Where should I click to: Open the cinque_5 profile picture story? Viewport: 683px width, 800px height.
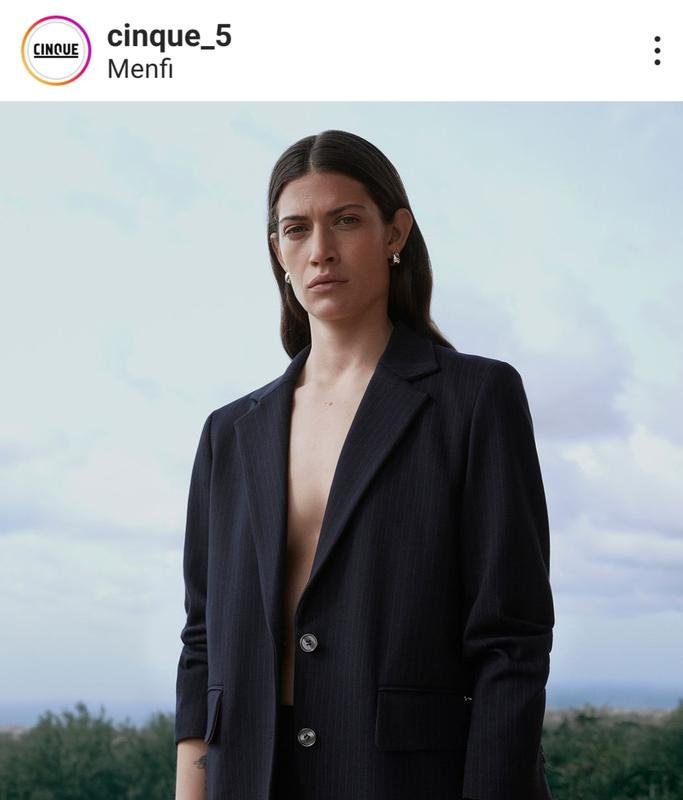click(56, 50)
